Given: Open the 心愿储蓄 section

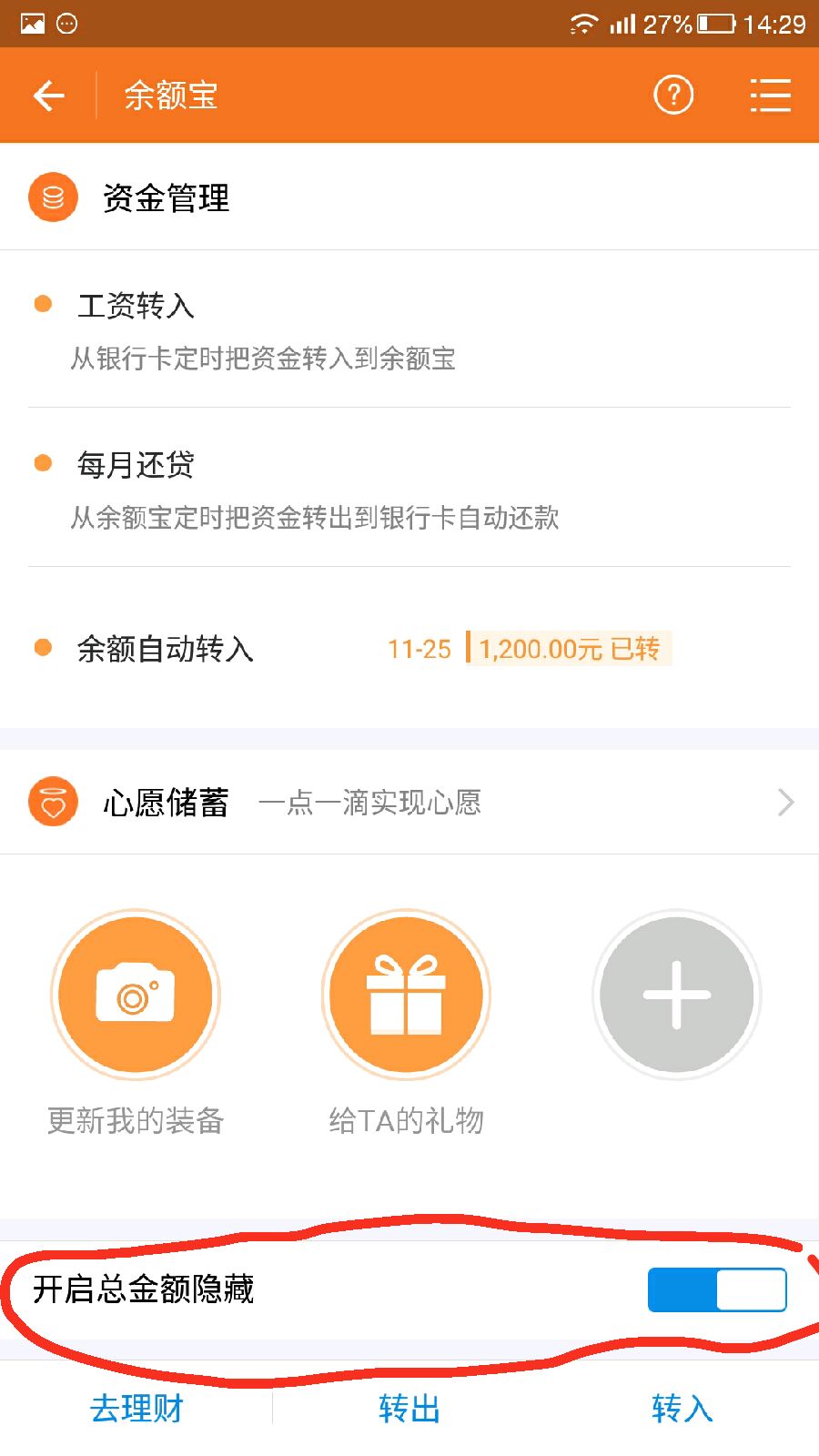Looking at the screenshot, I should tap(409, 803).
